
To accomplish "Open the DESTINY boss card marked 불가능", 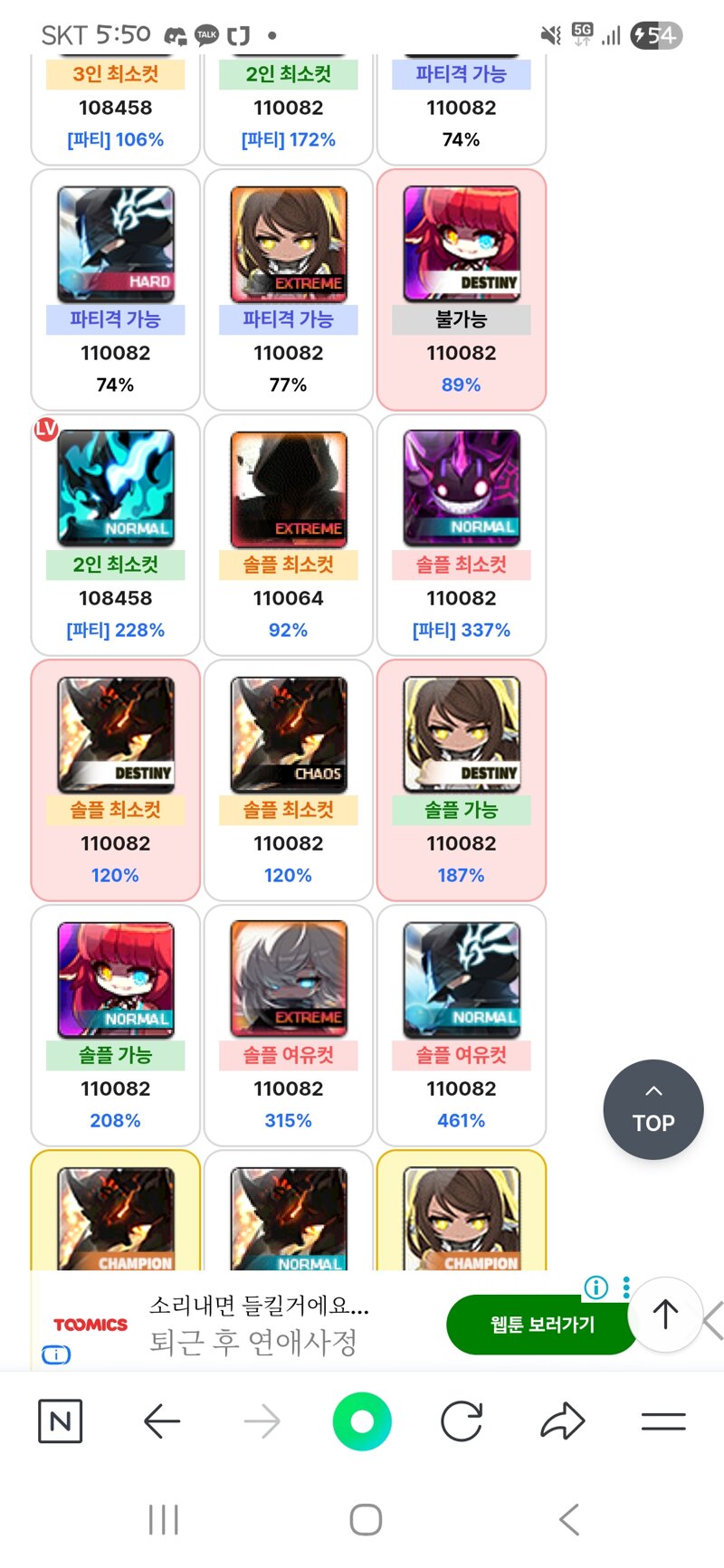I will click(x=462, y=290).
